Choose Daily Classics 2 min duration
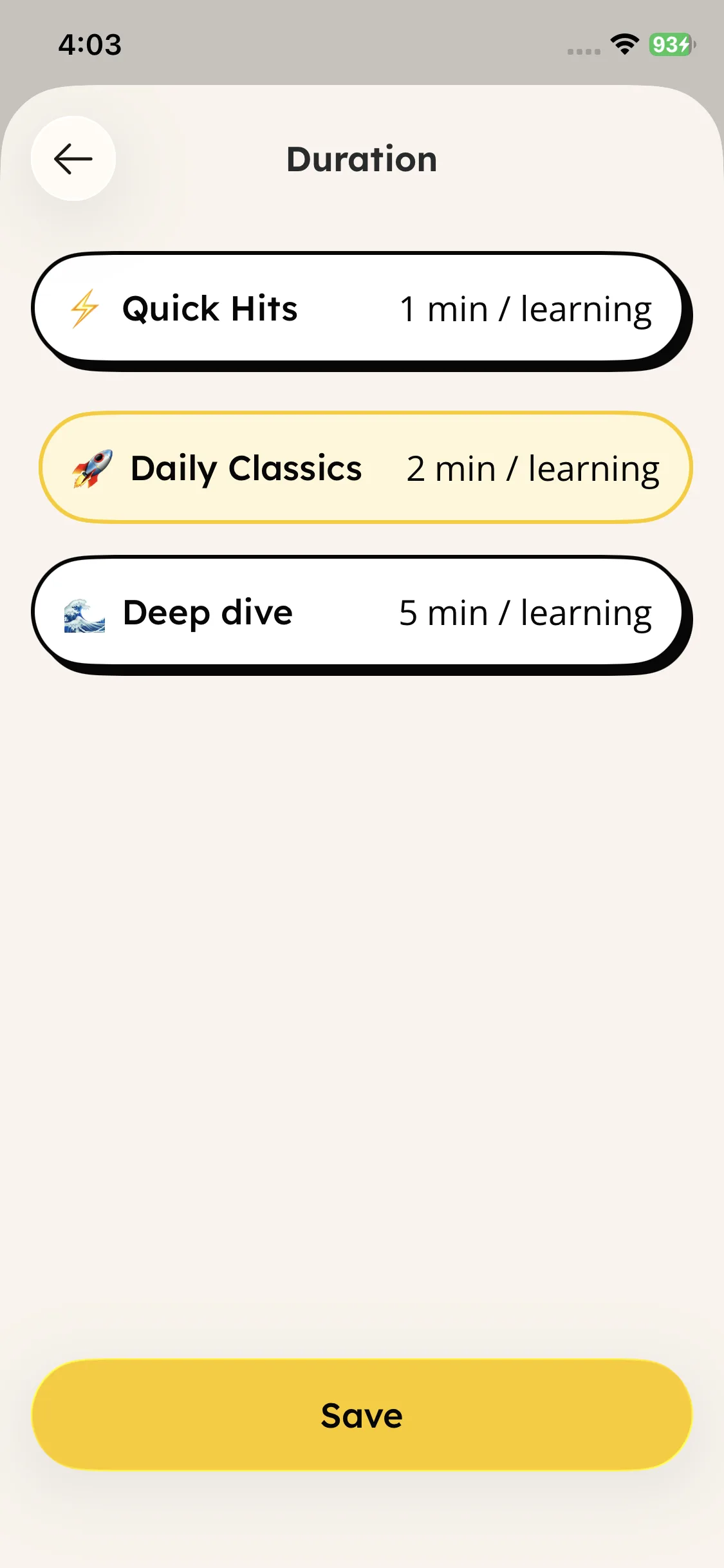Image resolution: width=724 pixels, height=1568 pixels. tap(364, 468)
